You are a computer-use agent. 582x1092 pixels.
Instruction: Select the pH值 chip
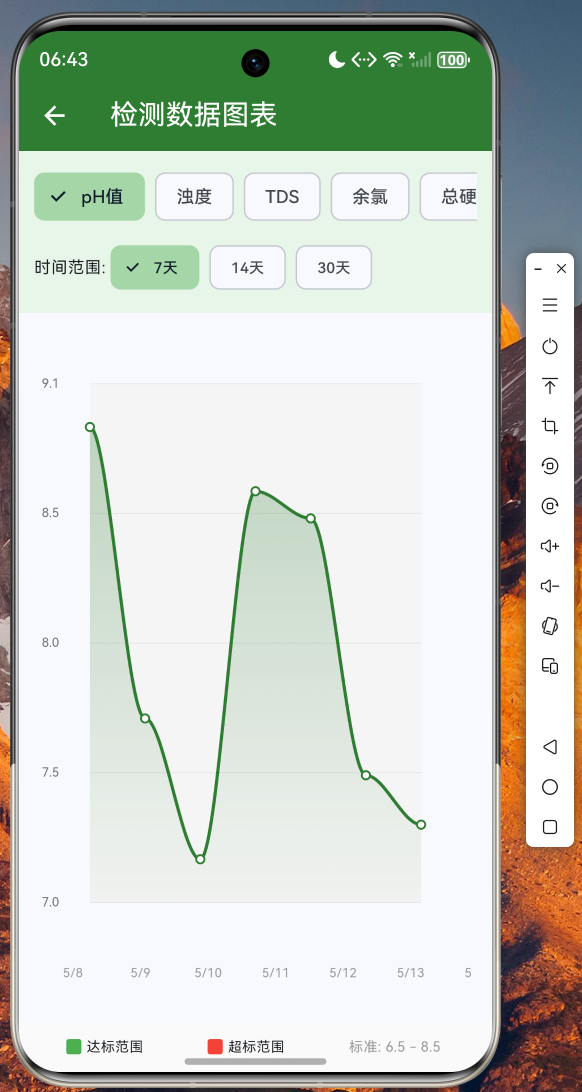tap(90, 196)
